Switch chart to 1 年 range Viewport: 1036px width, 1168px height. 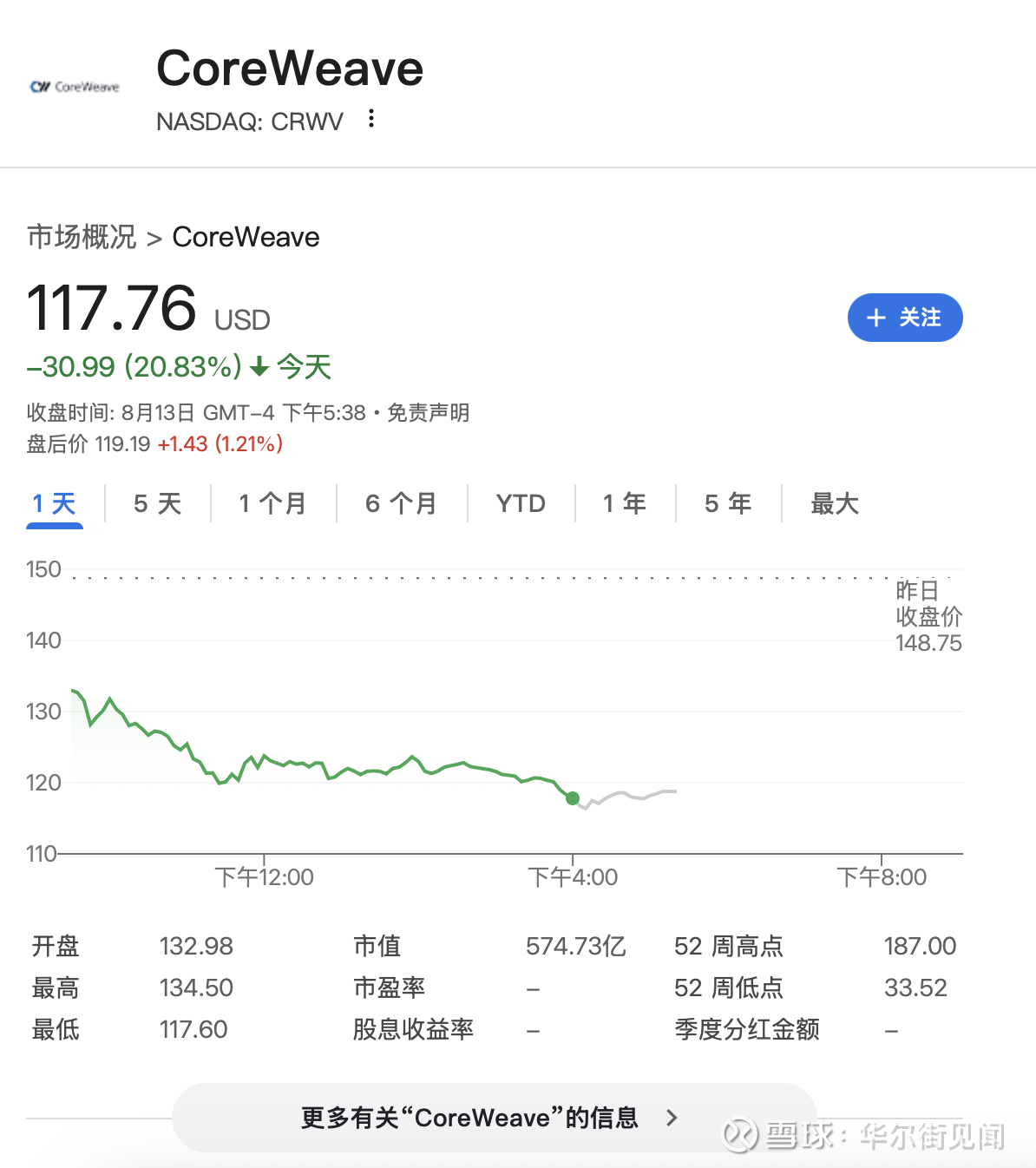point(625,503)
